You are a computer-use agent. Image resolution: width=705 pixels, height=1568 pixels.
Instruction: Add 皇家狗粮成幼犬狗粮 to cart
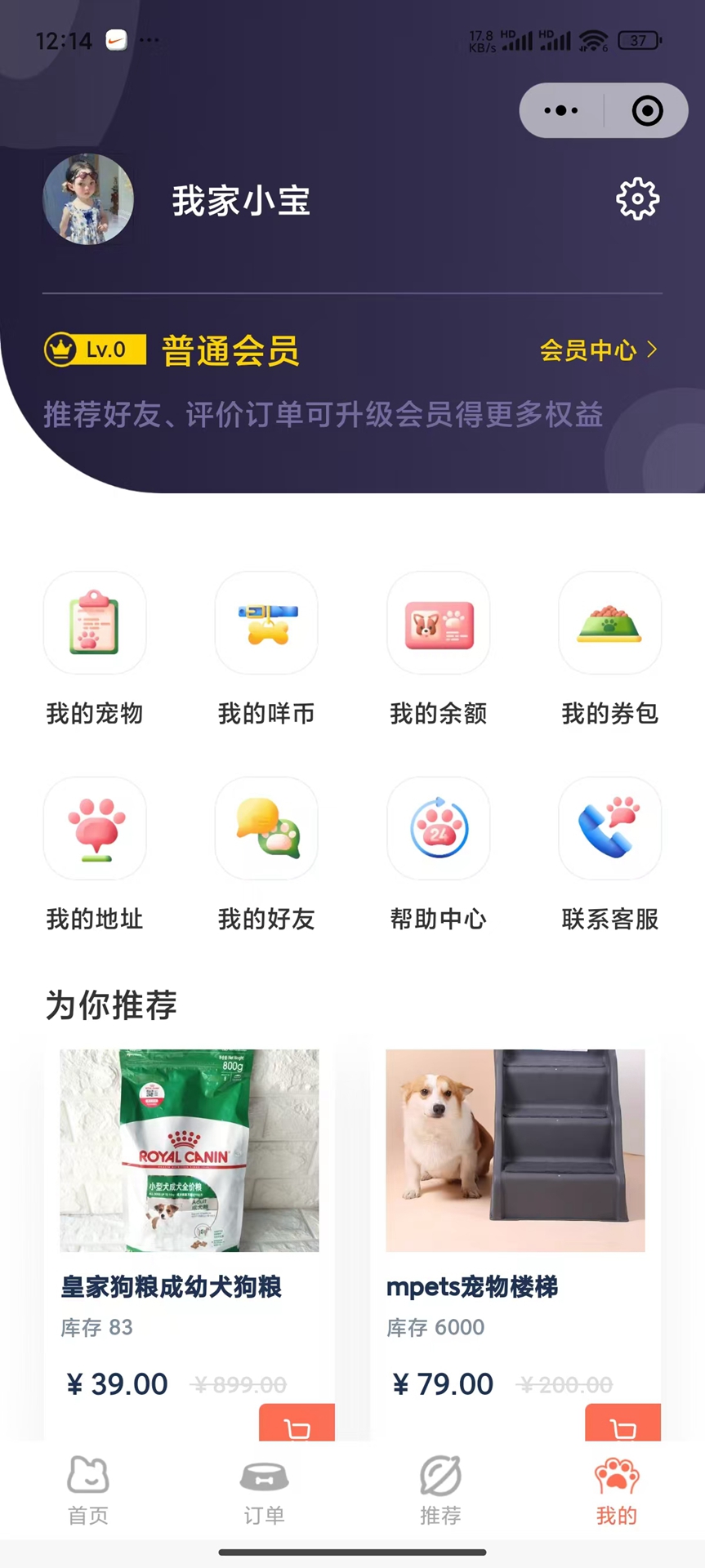(297, 1423)
